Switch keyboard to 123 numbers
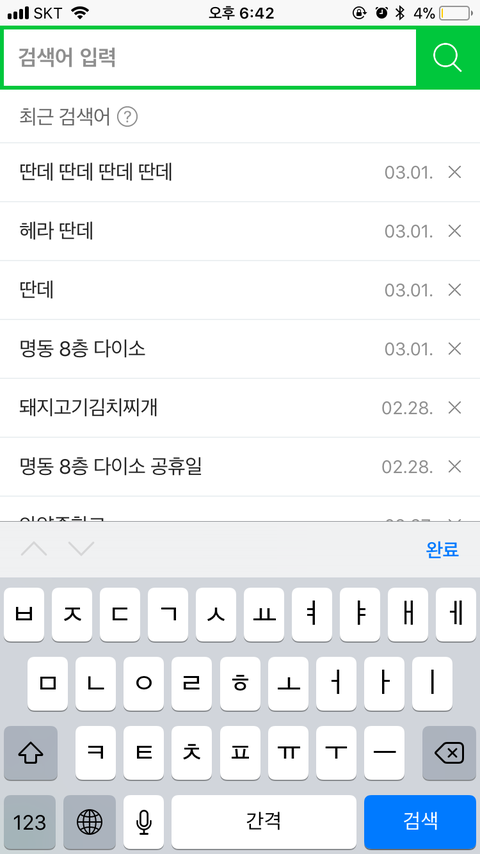The height and width of the screenshot is (854, 480). (29, 822)
